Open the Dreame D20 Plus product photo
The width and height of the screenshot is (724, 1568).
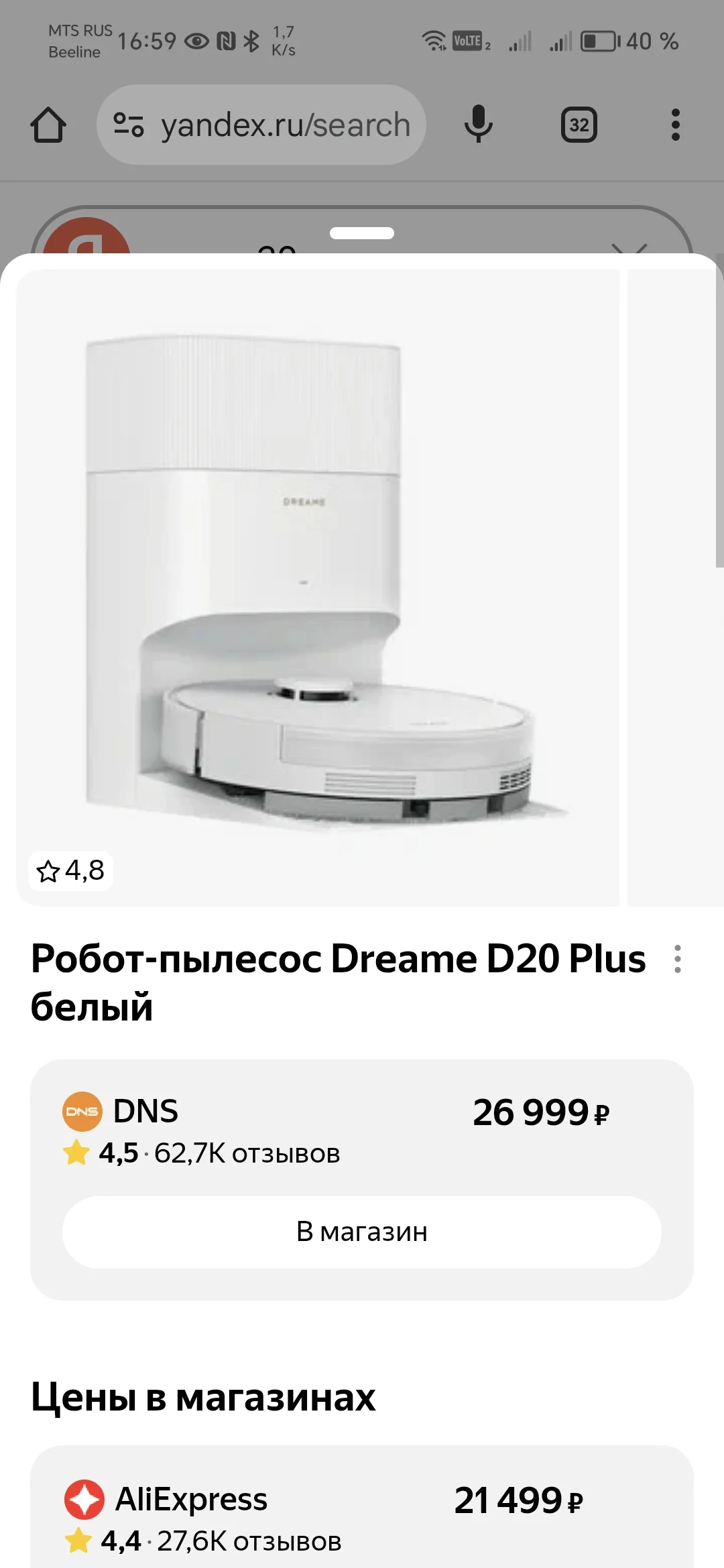click(x=318, y=587)
